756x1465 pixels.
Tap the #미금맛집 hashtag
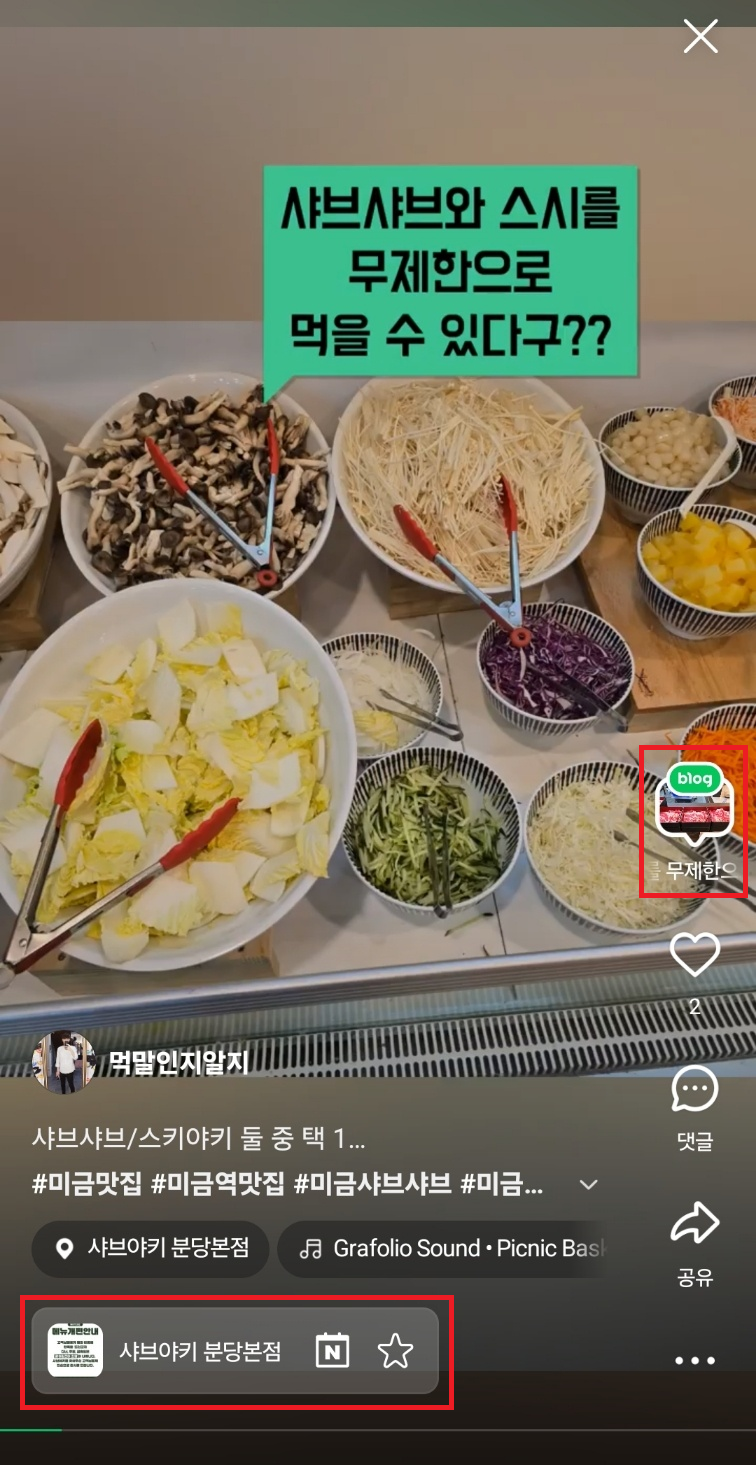pyautogui.click(x=87, y=1185)
